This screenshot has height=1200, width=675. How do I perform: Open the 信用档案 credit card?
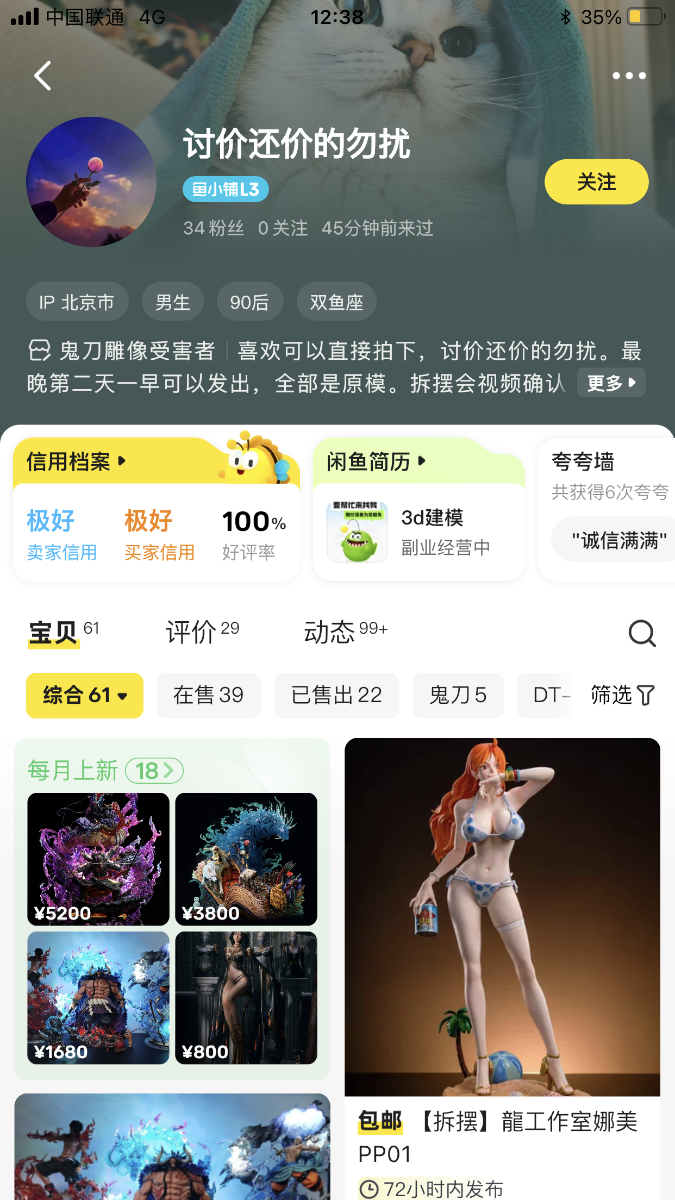156,510
